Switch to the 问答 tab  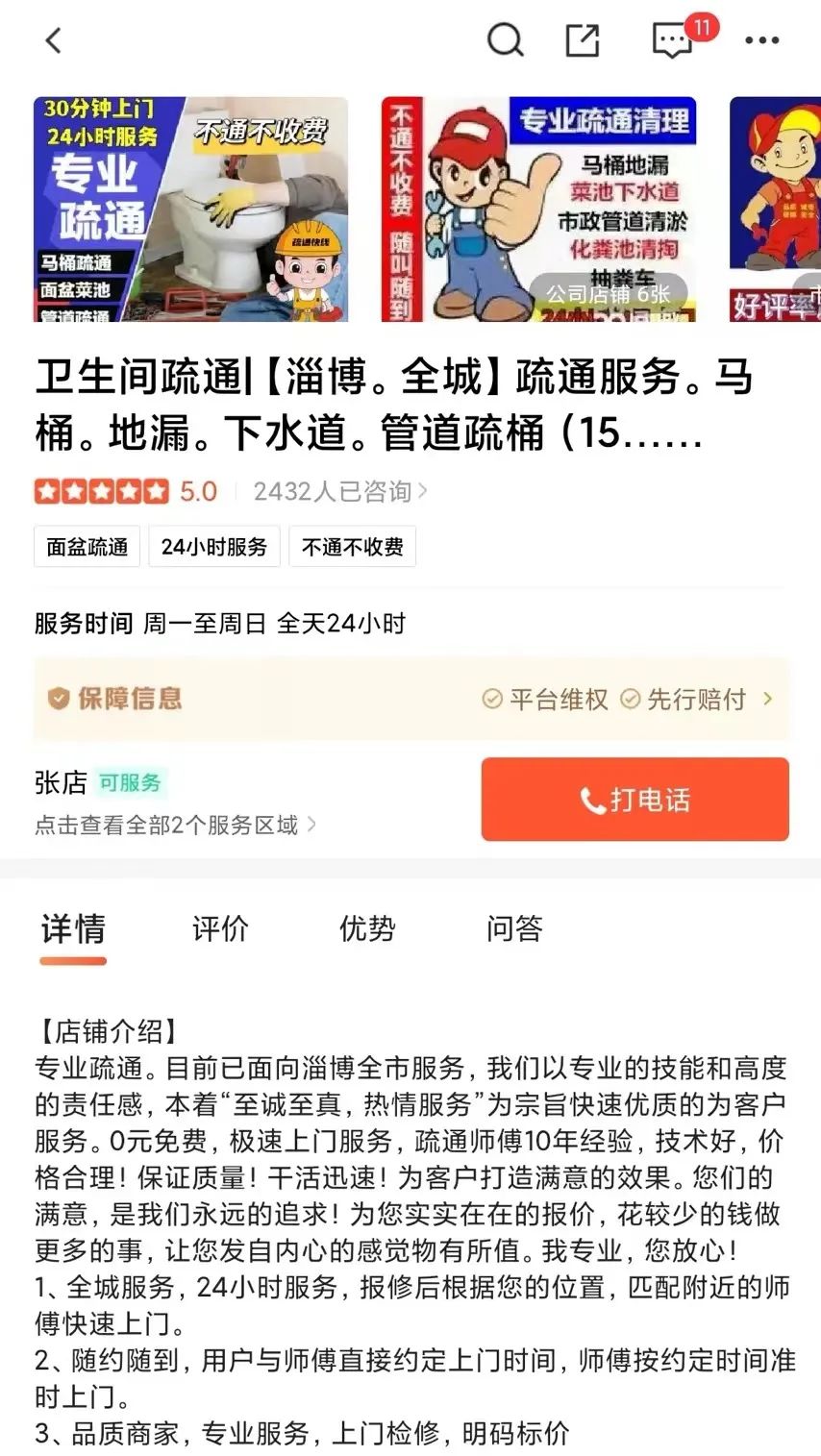click(514, 928)
